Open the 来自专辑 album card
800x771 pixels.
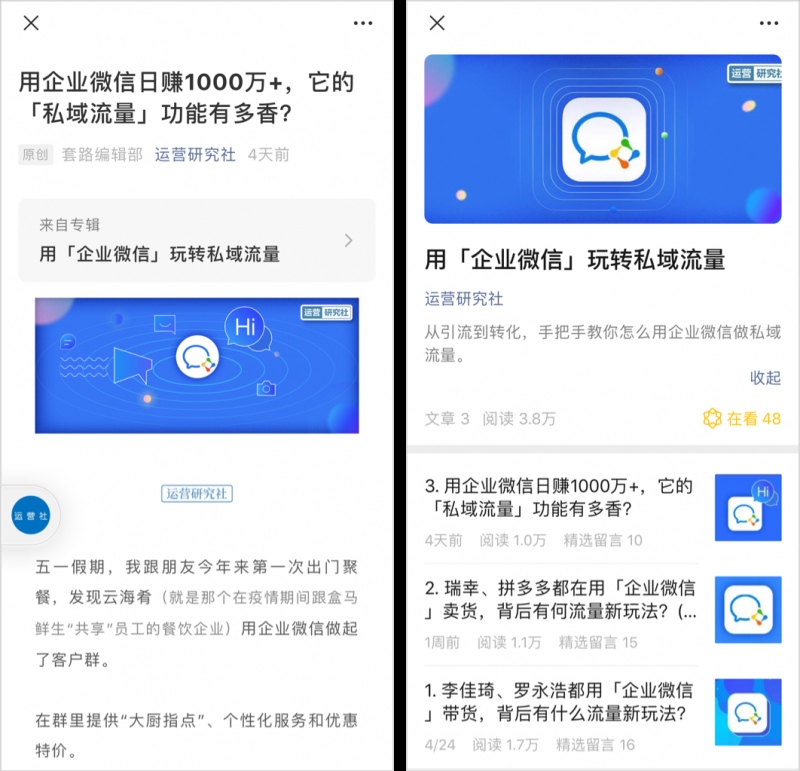pos(197,240)
